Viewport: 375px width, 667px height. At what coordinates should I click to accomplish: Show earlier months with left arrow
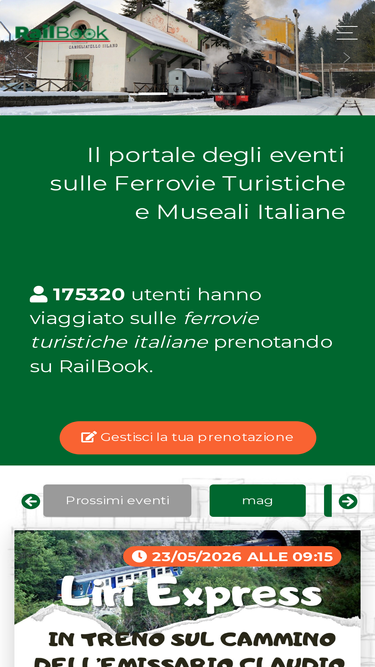pyautogui.click(x=31, y=502)
